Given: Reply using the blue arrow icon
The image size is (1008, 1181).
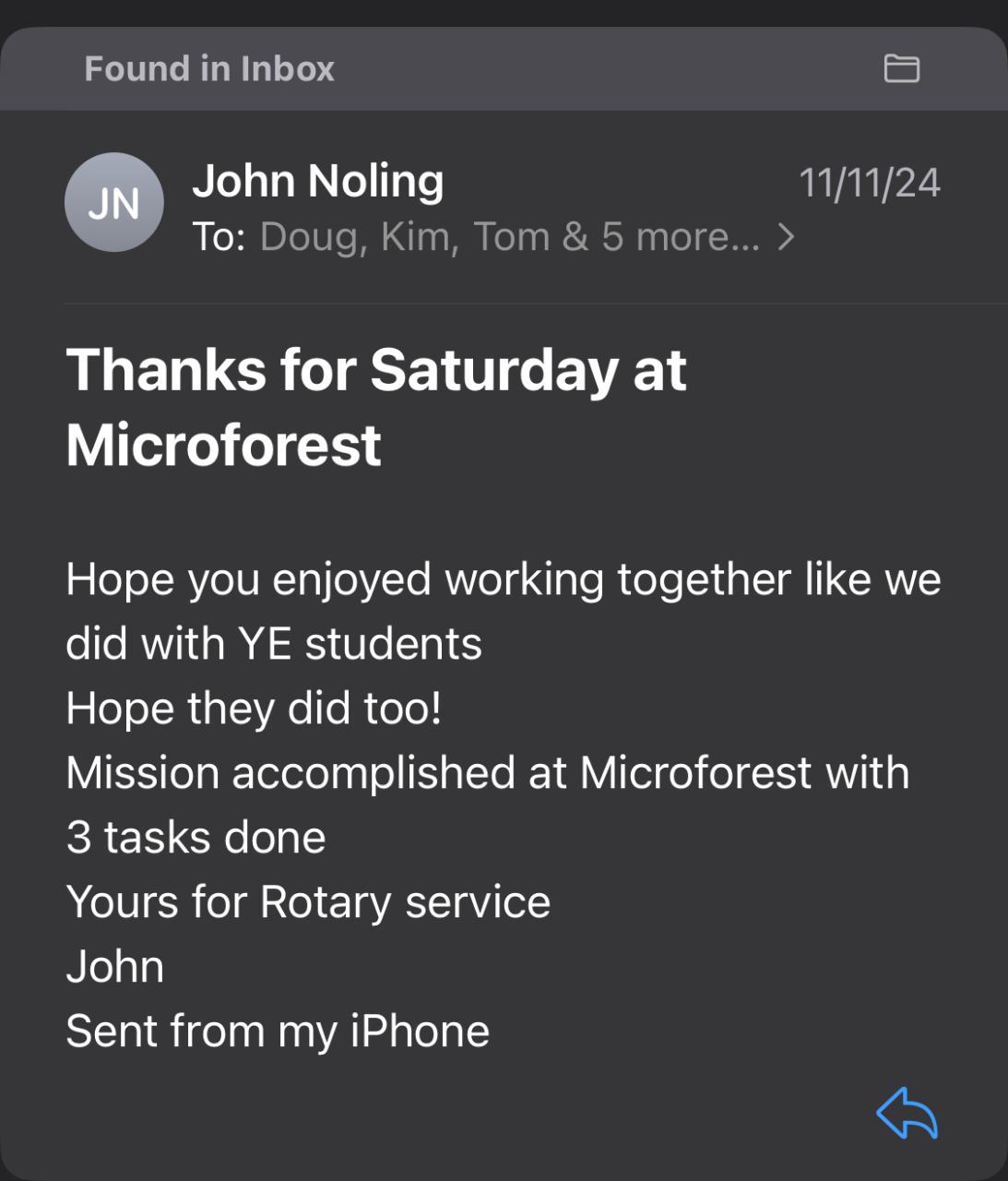Looking at the screenshot, I should tap(907, 1114).
